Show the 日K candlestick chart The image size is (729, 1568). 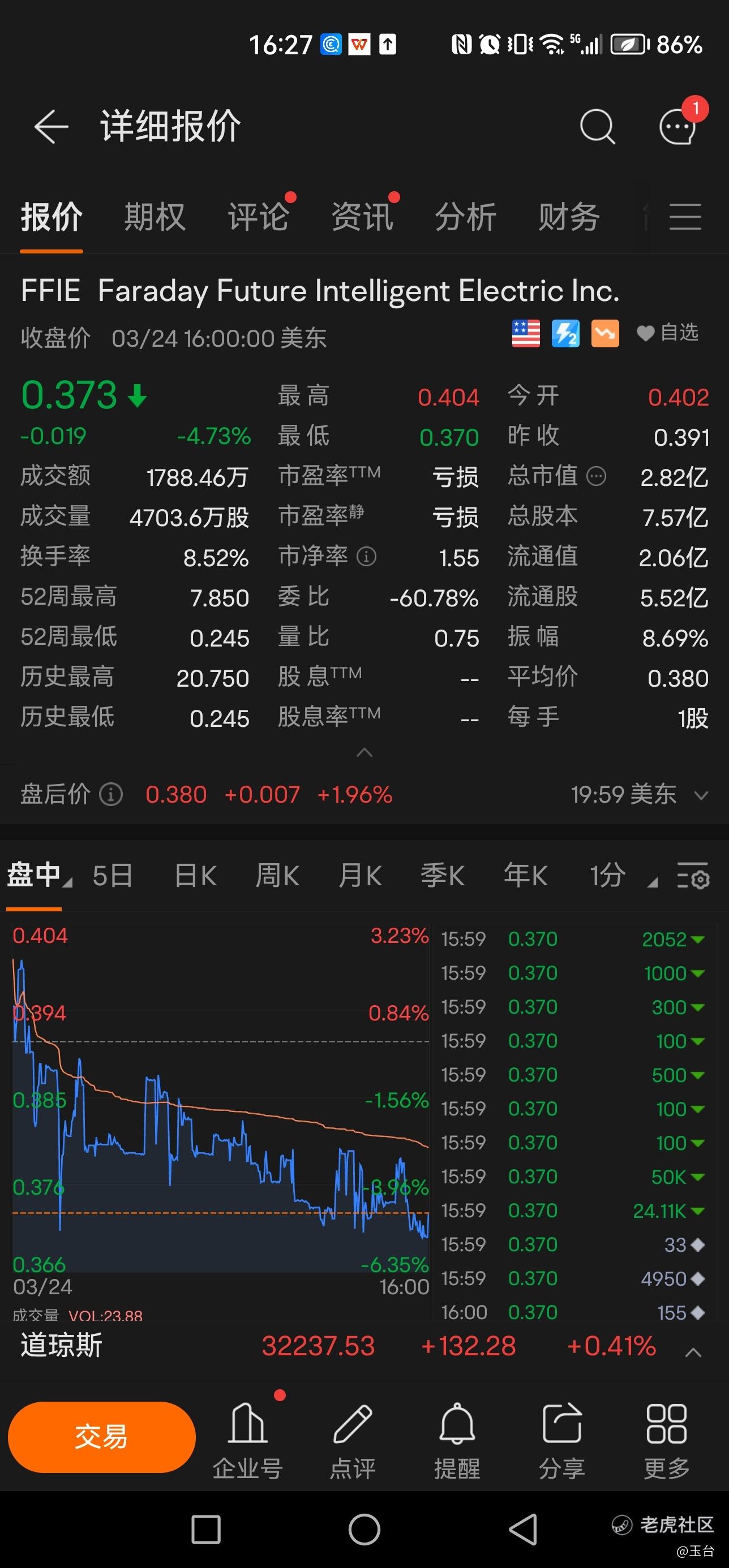[195, 876]
